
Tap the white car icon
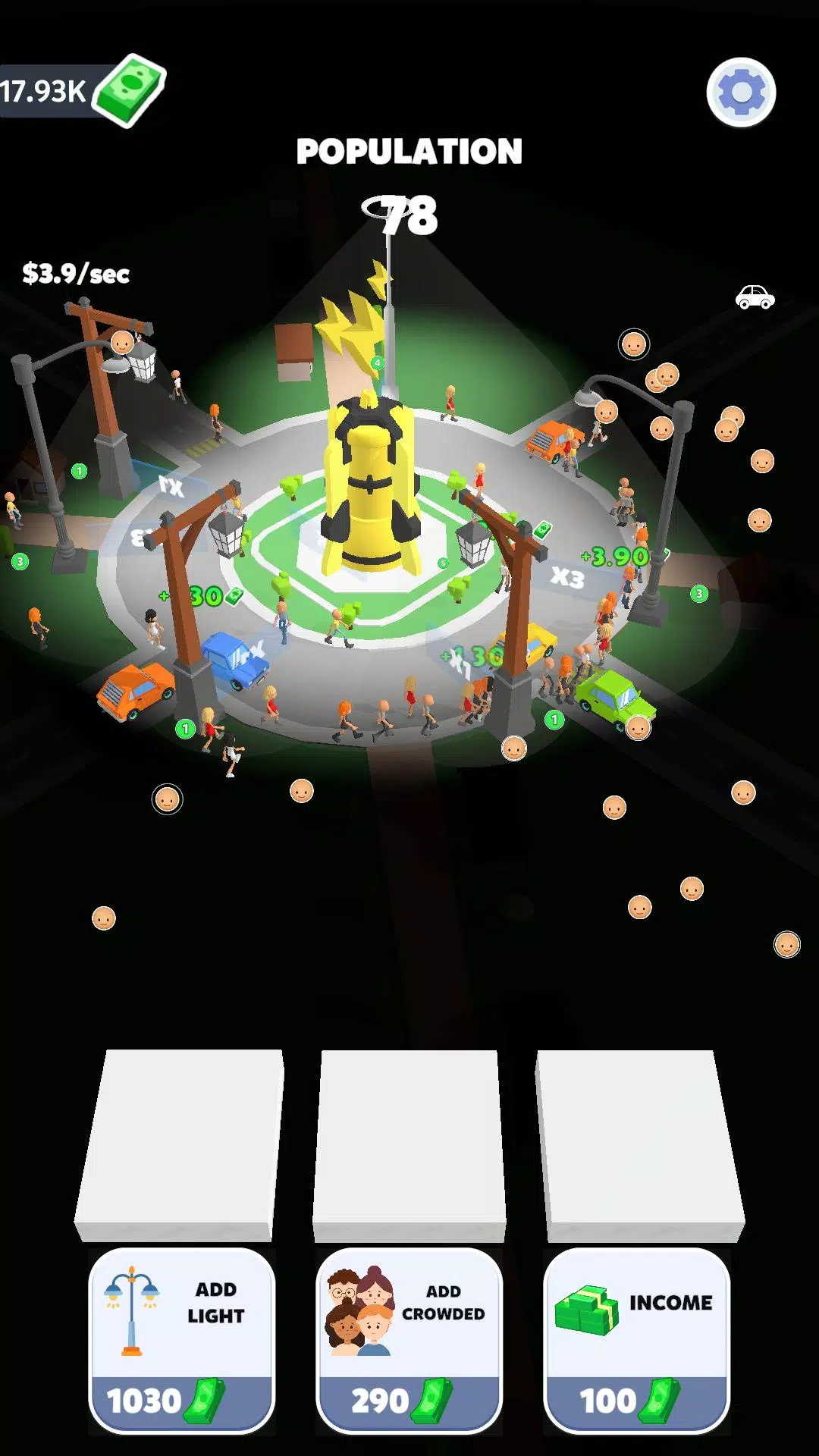click(755, 297)
